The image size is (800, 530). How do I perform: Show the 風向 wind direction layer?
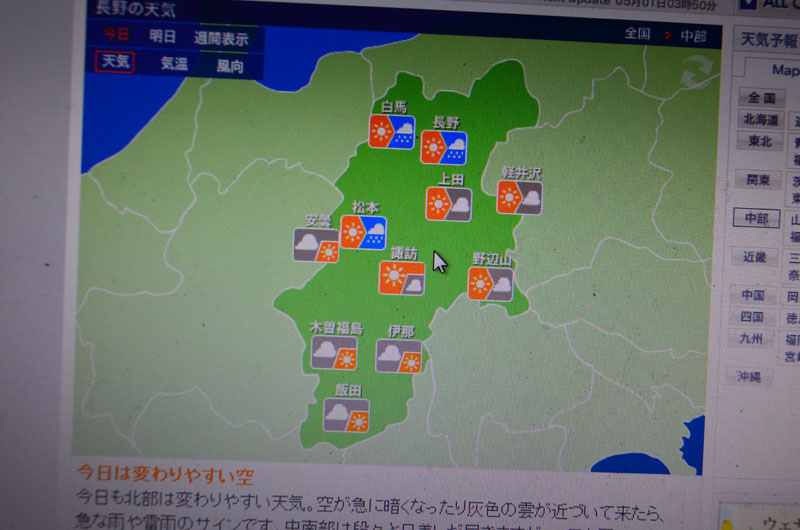pos(230,65)
